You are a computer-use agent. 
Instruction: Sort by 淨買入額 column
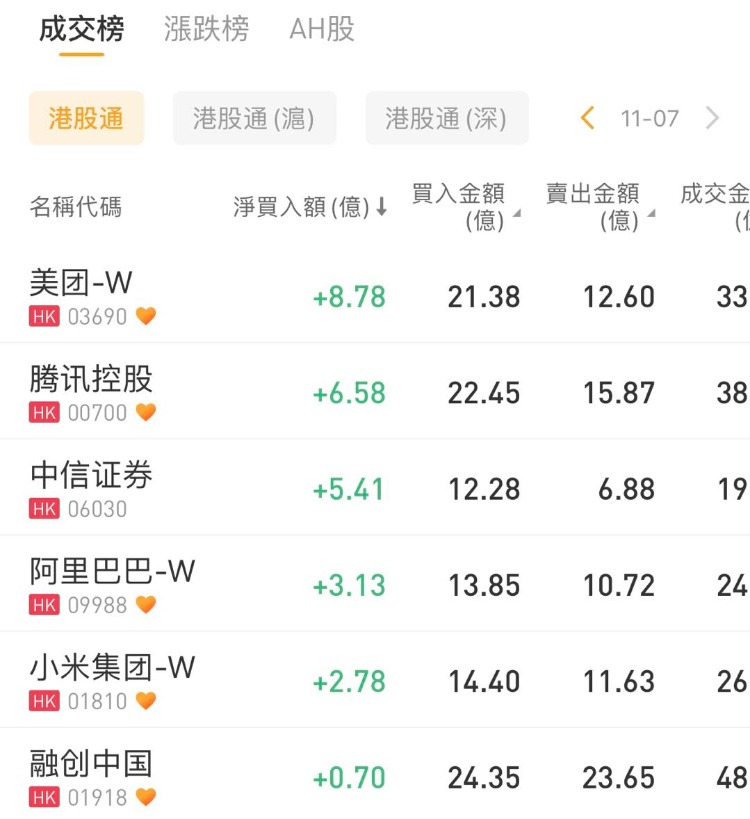click(310, 207)
